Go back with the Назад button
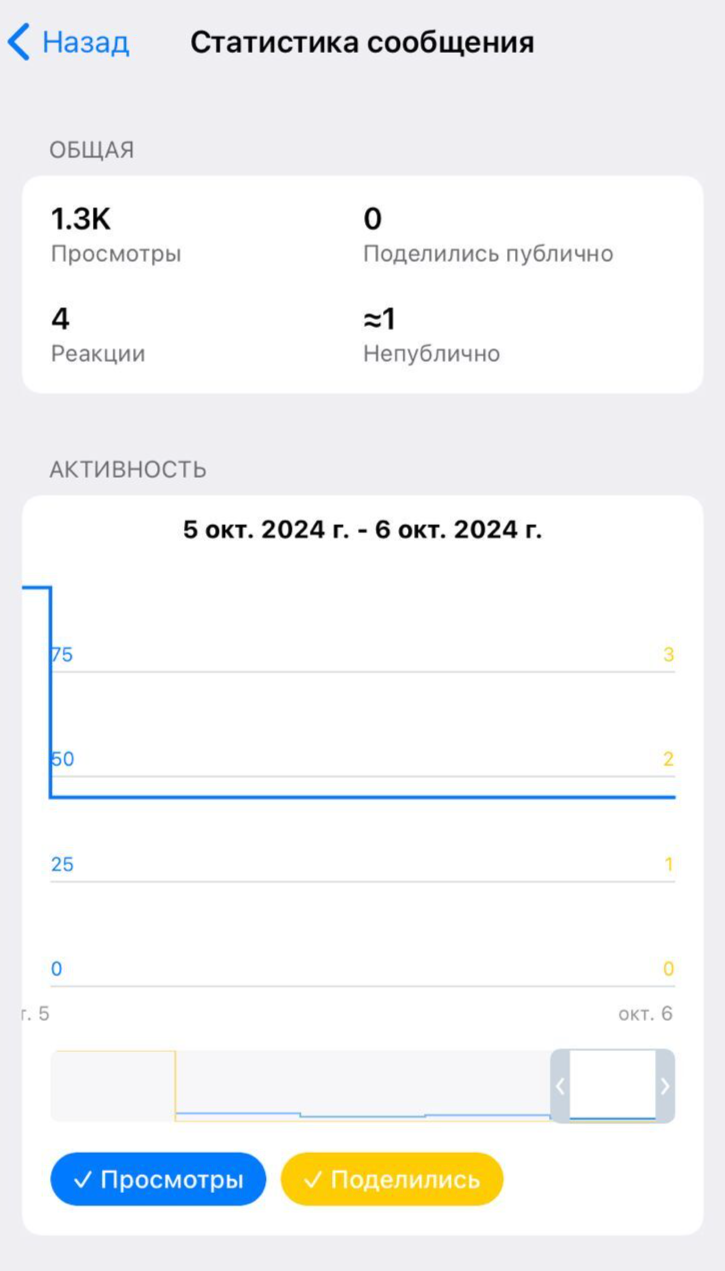 [x=68, y=43]
